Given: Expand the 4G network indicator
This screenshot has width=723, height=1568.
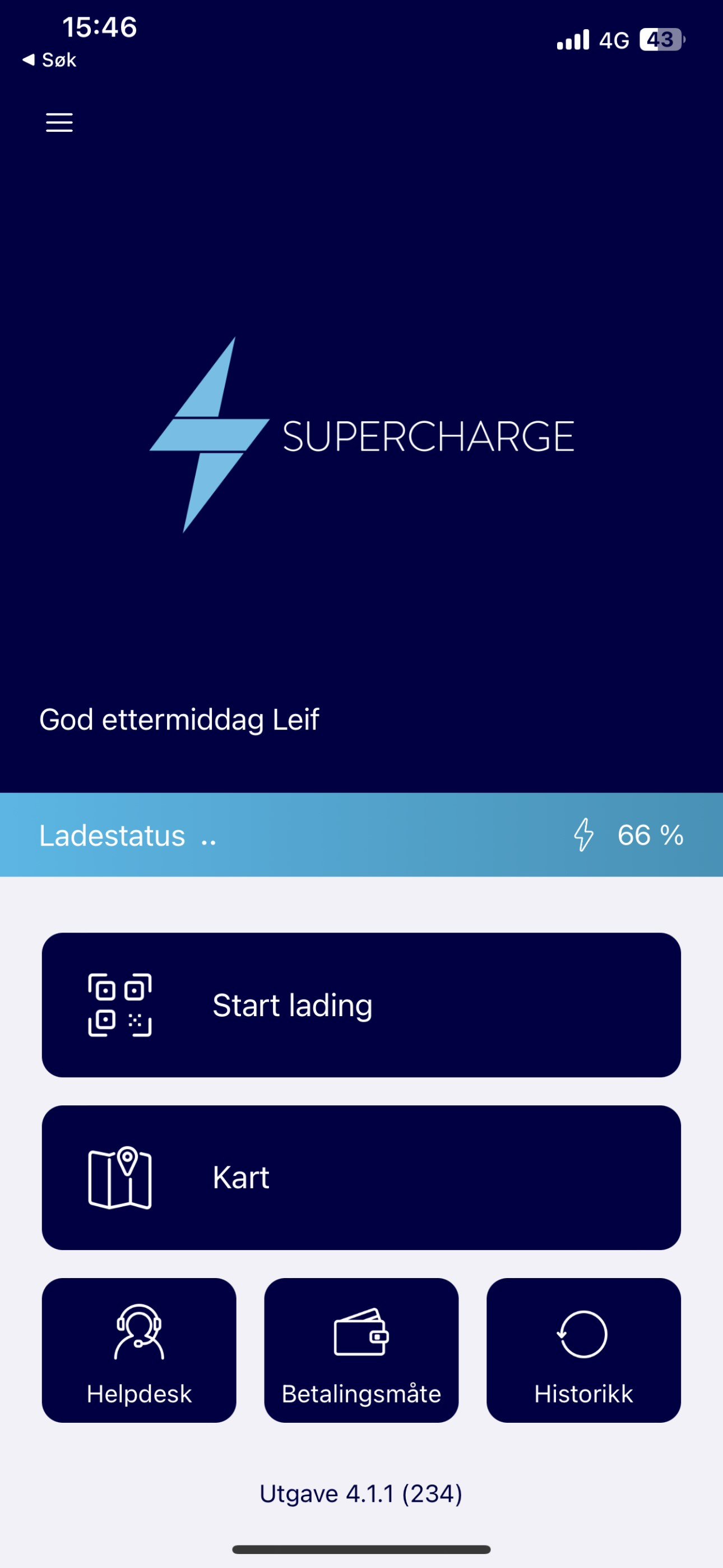Looking at the screenshot, I should pos(615,40).
